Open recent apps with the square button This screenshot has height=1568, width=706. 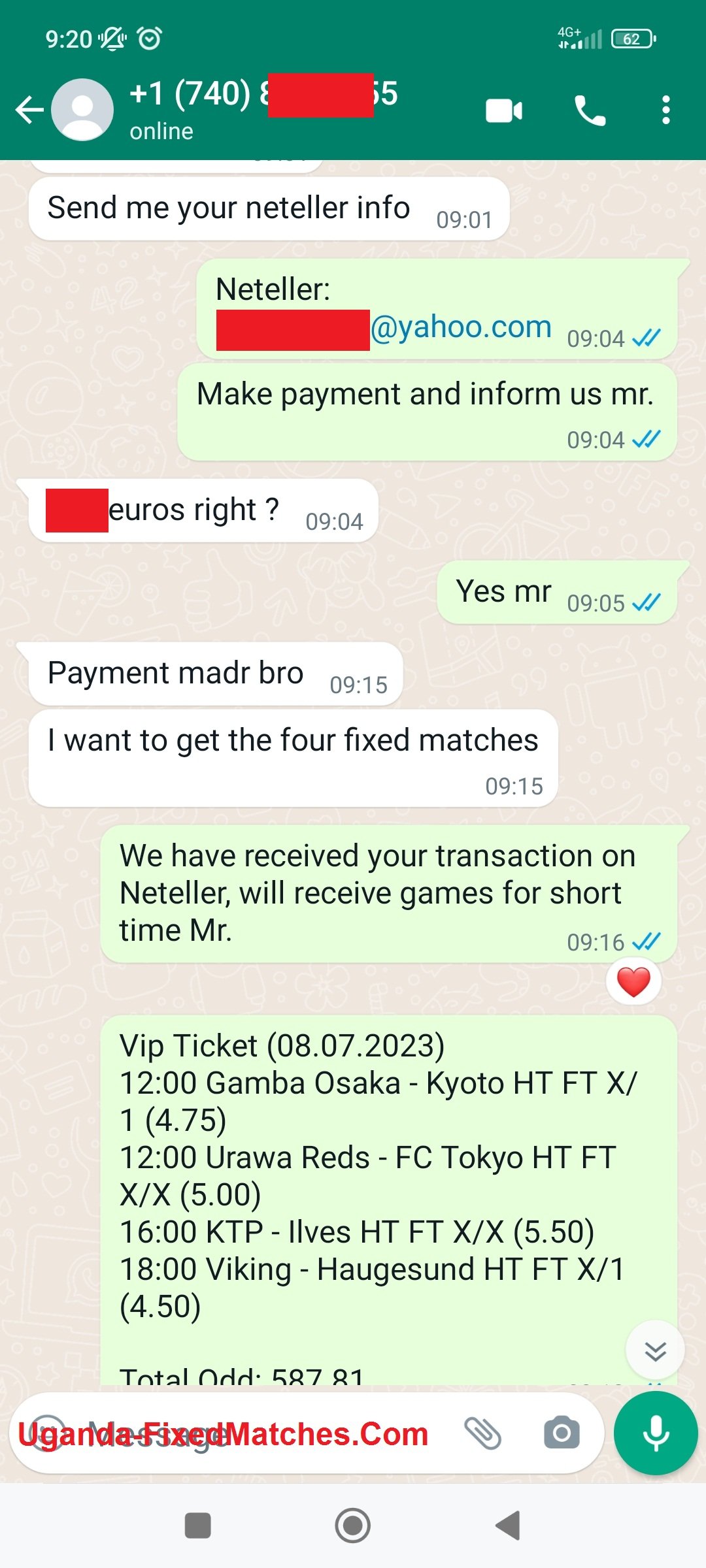coord(197,1526)
